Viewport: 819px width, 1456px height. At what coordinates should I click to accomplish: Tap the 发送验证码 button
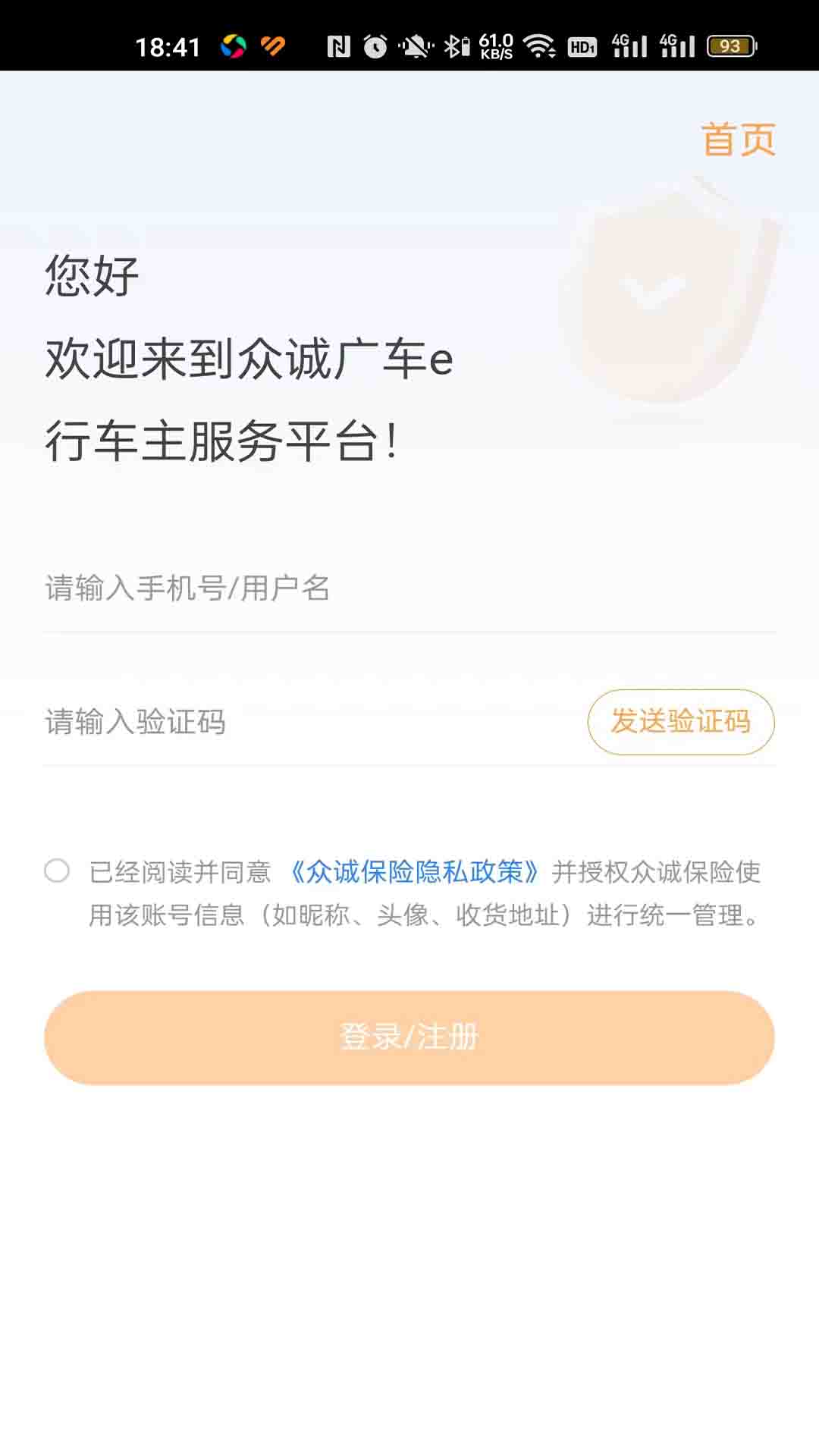(x=681, y=723)
